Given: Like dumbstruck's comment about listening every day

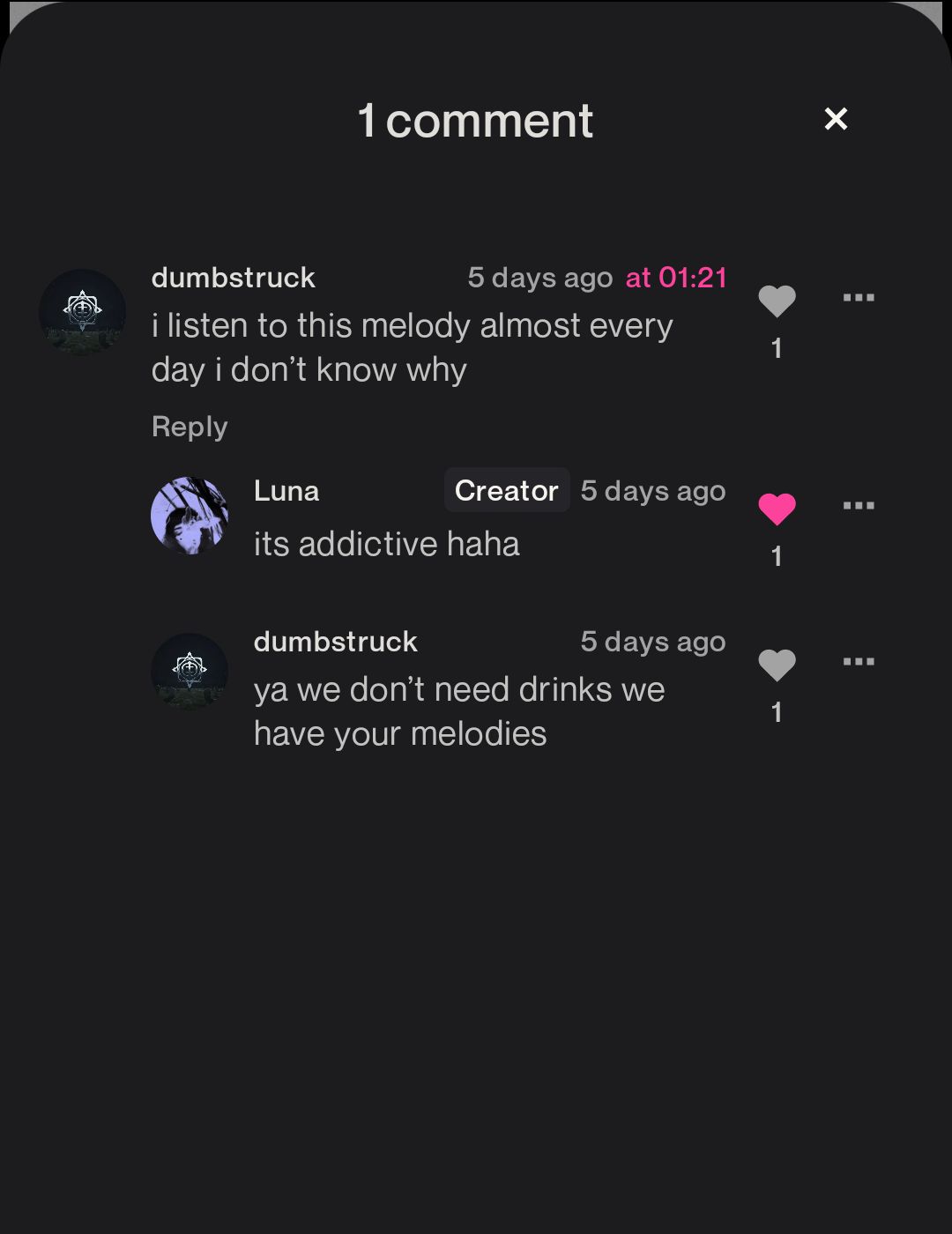Looking at the screenshot, I should [777, 301].
